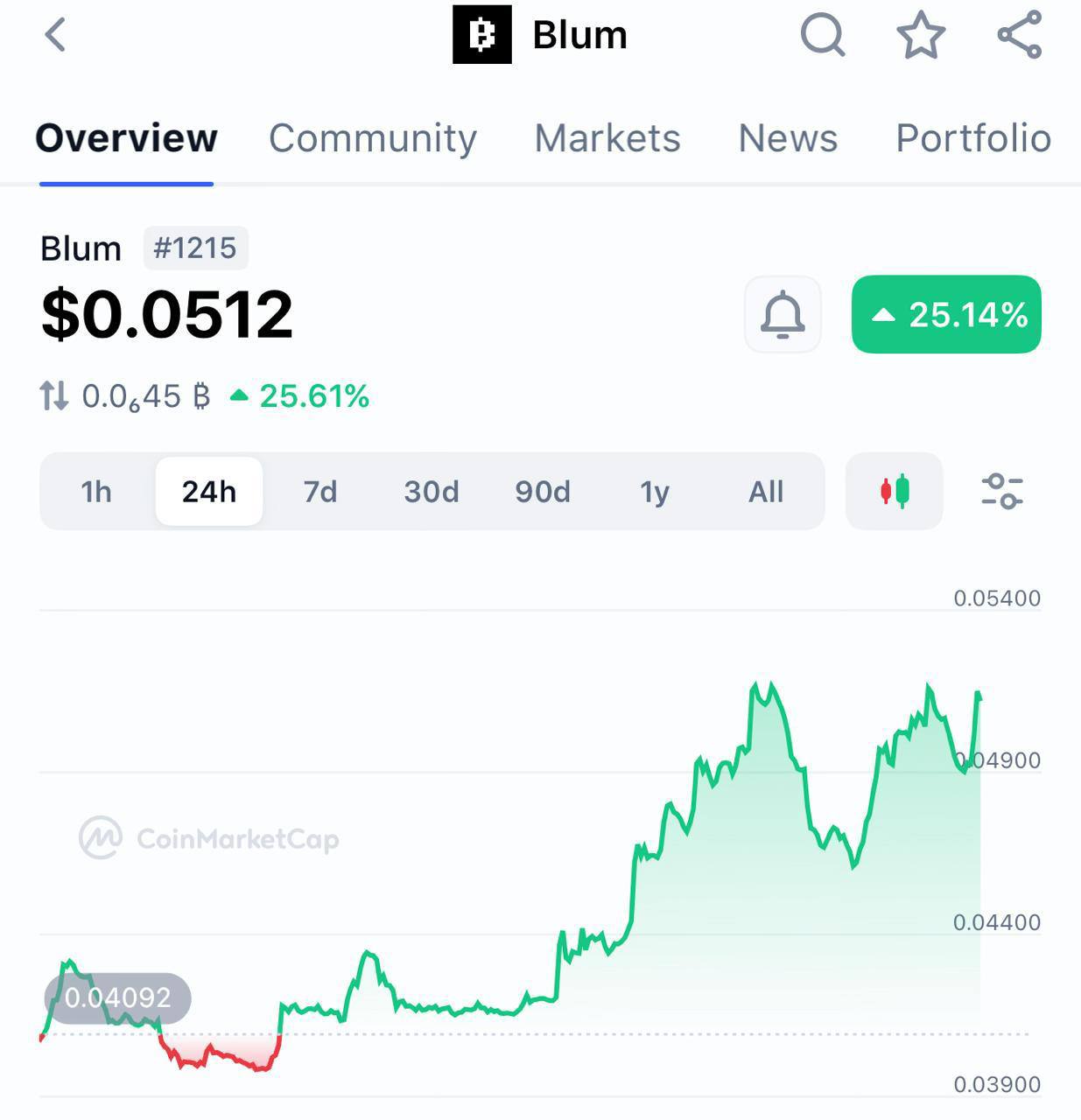This screenshot has height=1120, width=1081.
Task: Show the All time chart range
Action: [x=766, y=492]
